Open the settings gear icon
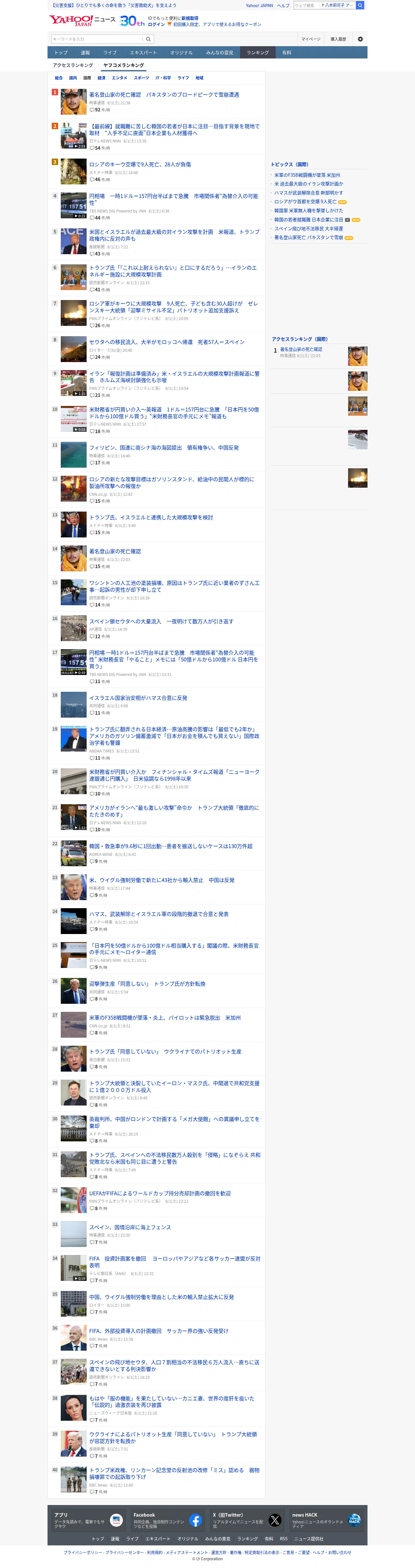The image size is (415, 1568). [x=360, y=39]
